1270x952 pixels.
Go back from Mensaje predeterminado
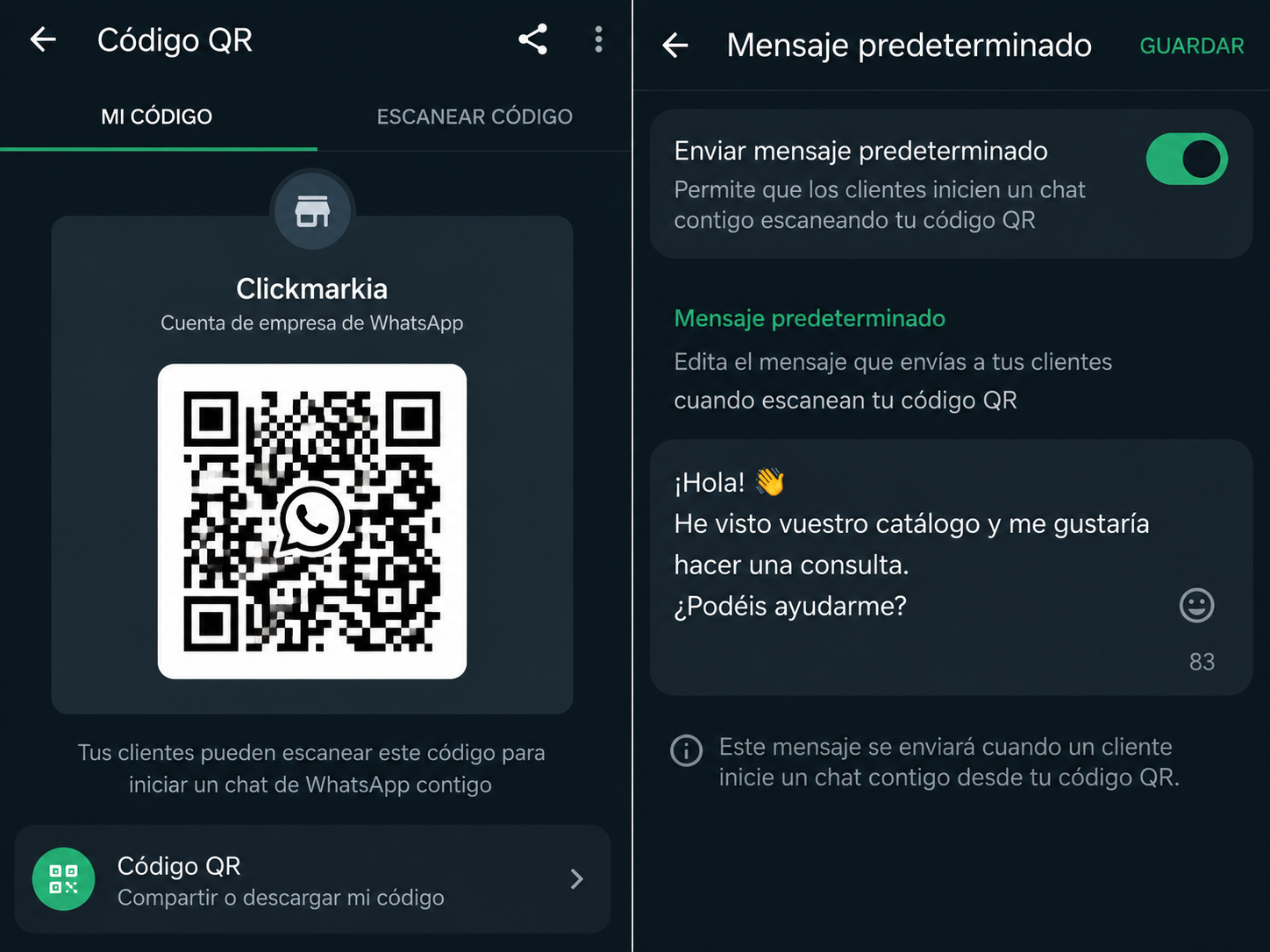point(674,46)
